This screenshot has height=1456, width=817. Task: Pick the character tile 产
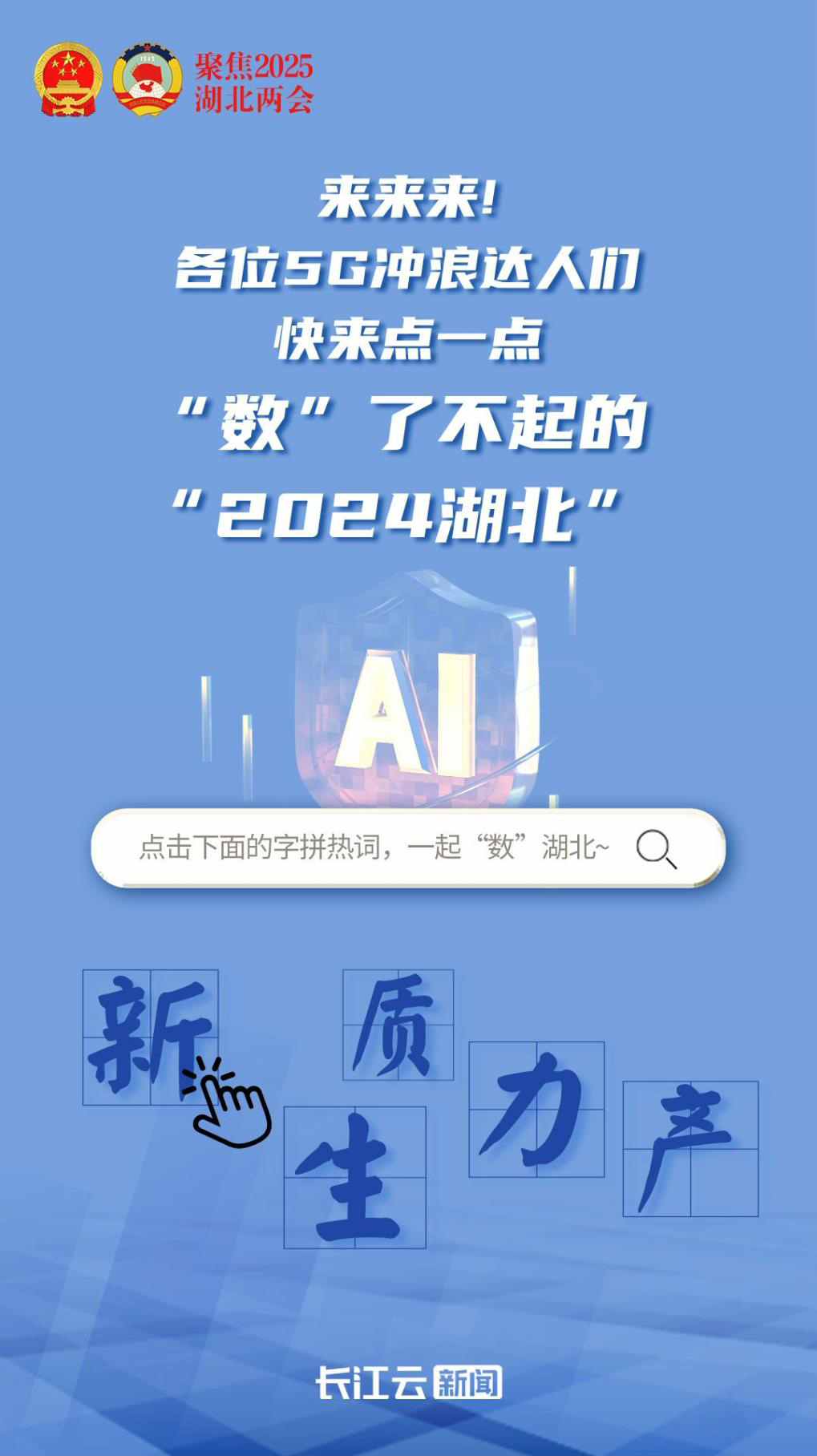pyautogui.click(x=690, y=1148)
